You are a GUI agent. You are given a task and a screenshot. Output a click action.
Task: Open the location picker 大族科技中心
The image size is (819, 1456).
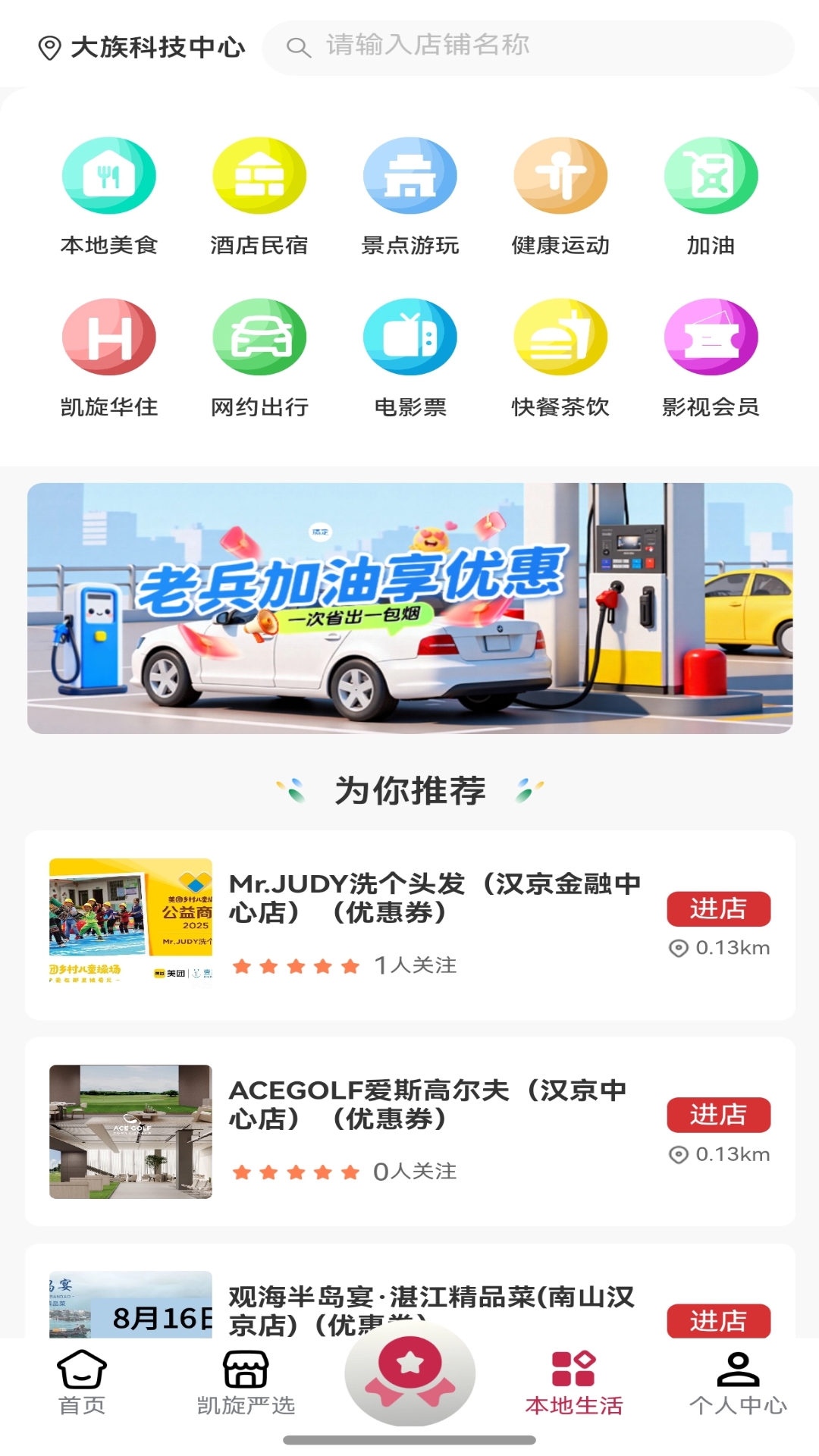144,47
